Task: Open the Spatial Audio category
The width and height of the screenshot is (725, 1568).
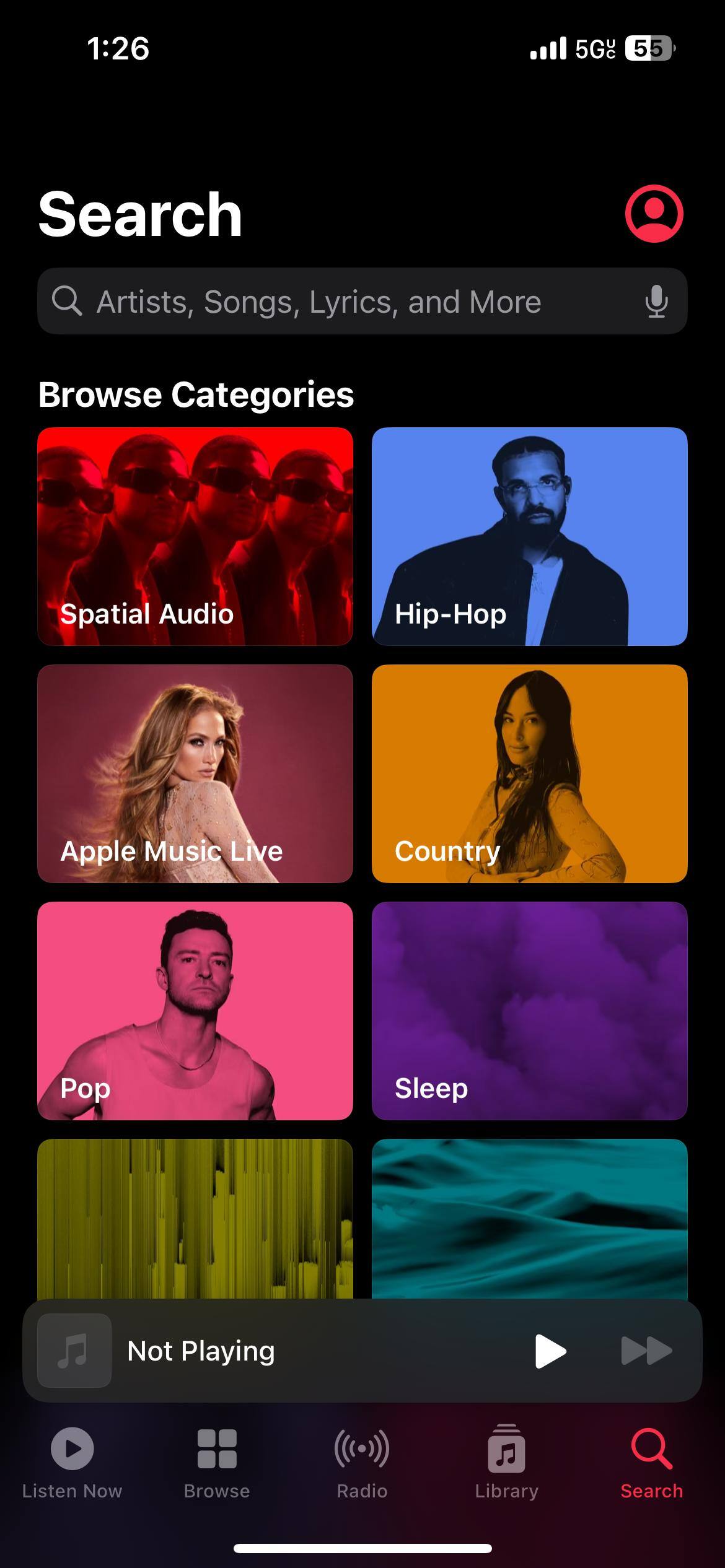Action: (195, 536)
